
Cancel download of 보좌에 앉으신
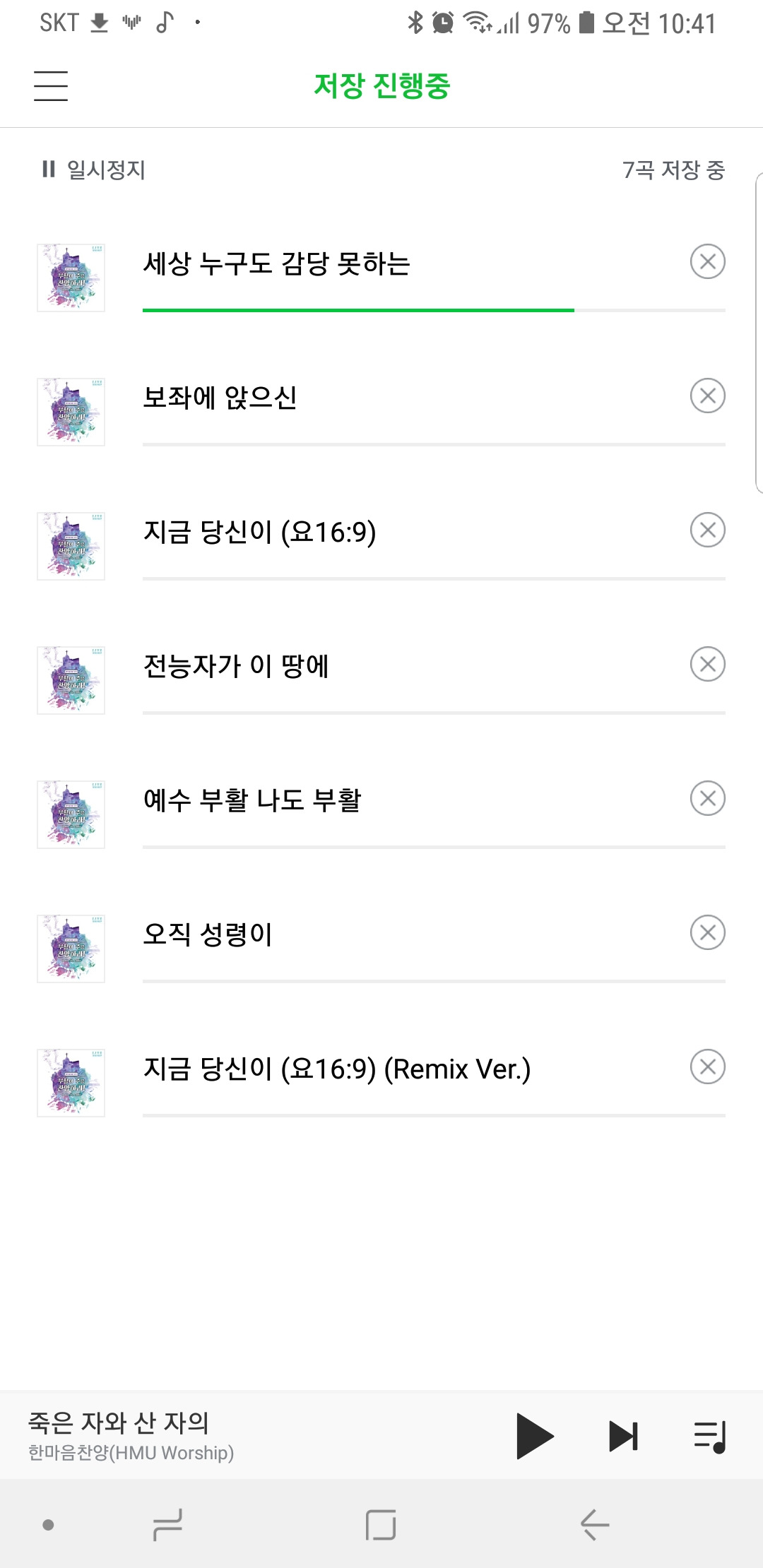coord(707,396)
